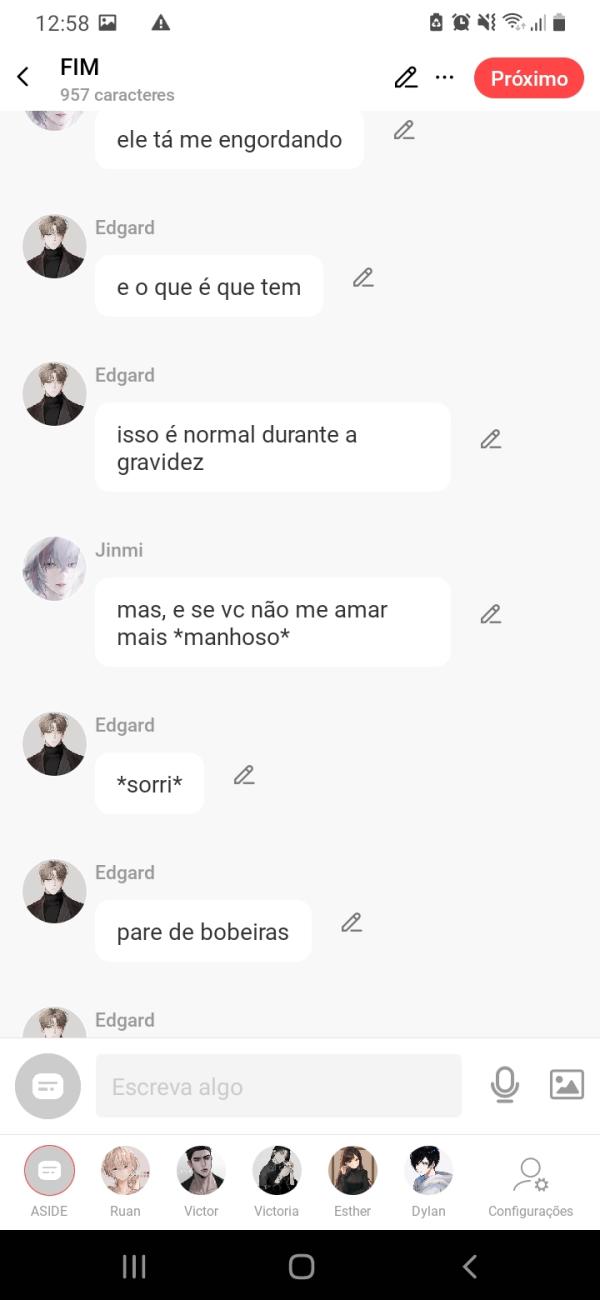Edit the "isso é normal durante a gravidez" message

(x=490, y=439)
